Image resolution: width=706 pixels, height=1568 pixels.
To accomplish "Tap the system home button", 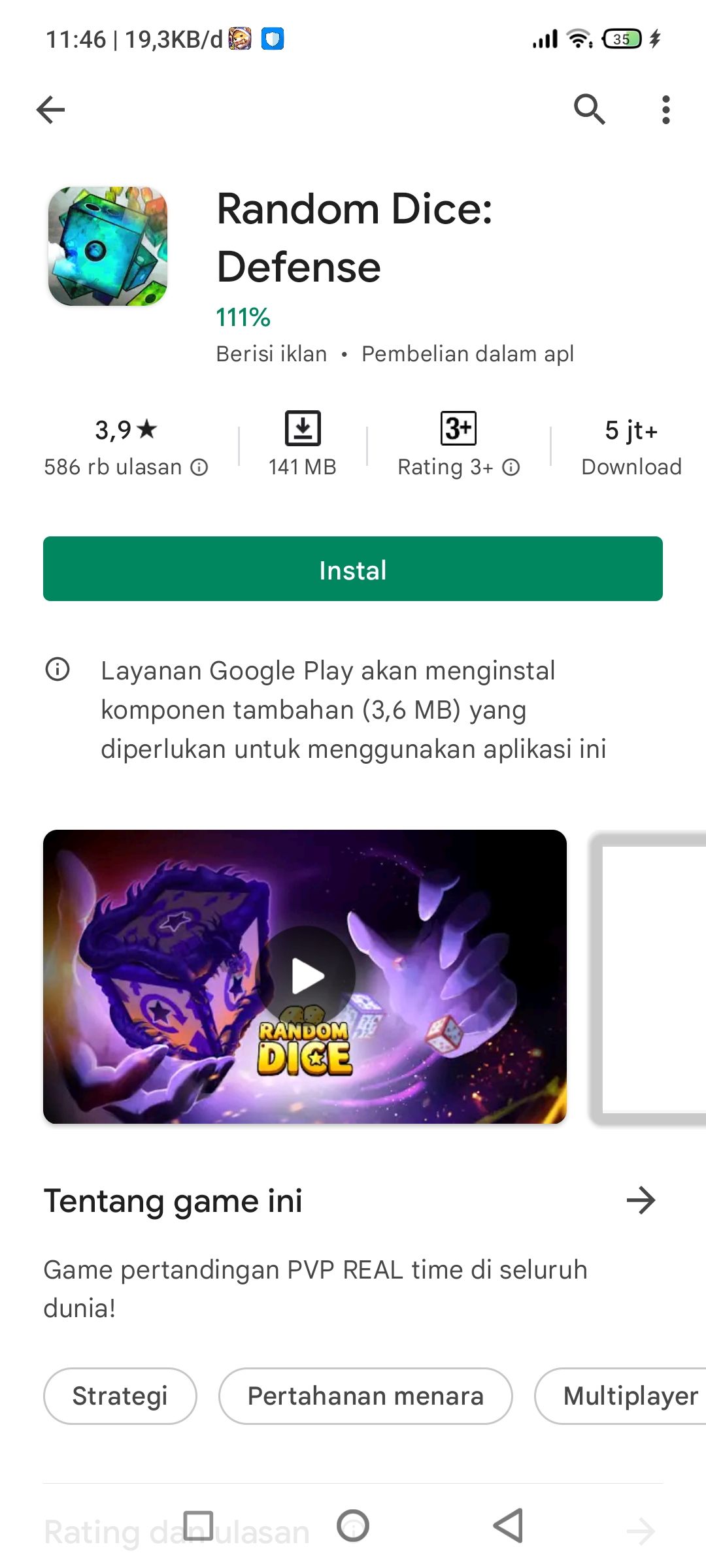I will tap(353, 1526).
